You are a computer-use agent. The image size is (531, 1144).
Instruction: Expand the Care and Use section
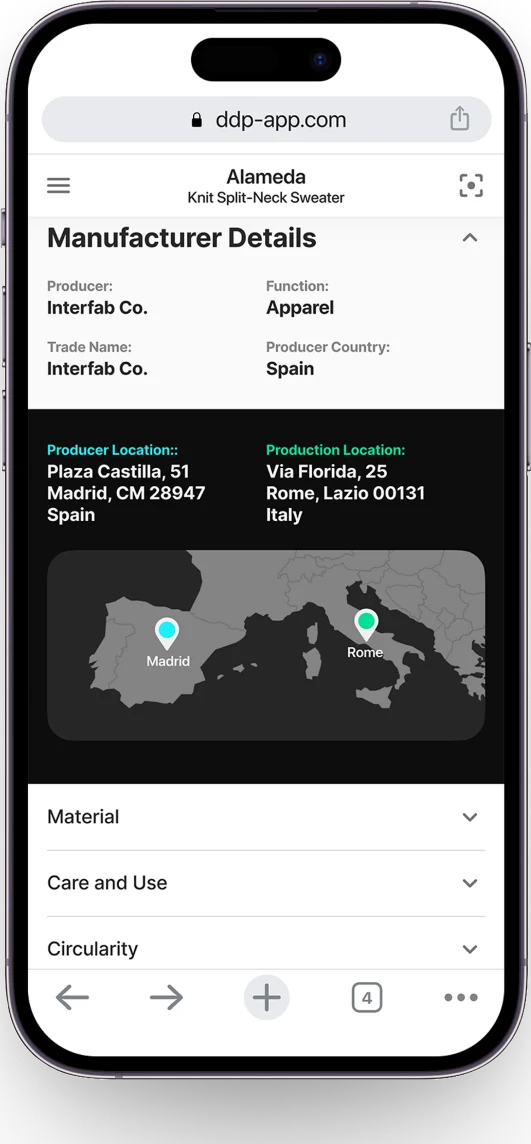(x=266, y=883)
